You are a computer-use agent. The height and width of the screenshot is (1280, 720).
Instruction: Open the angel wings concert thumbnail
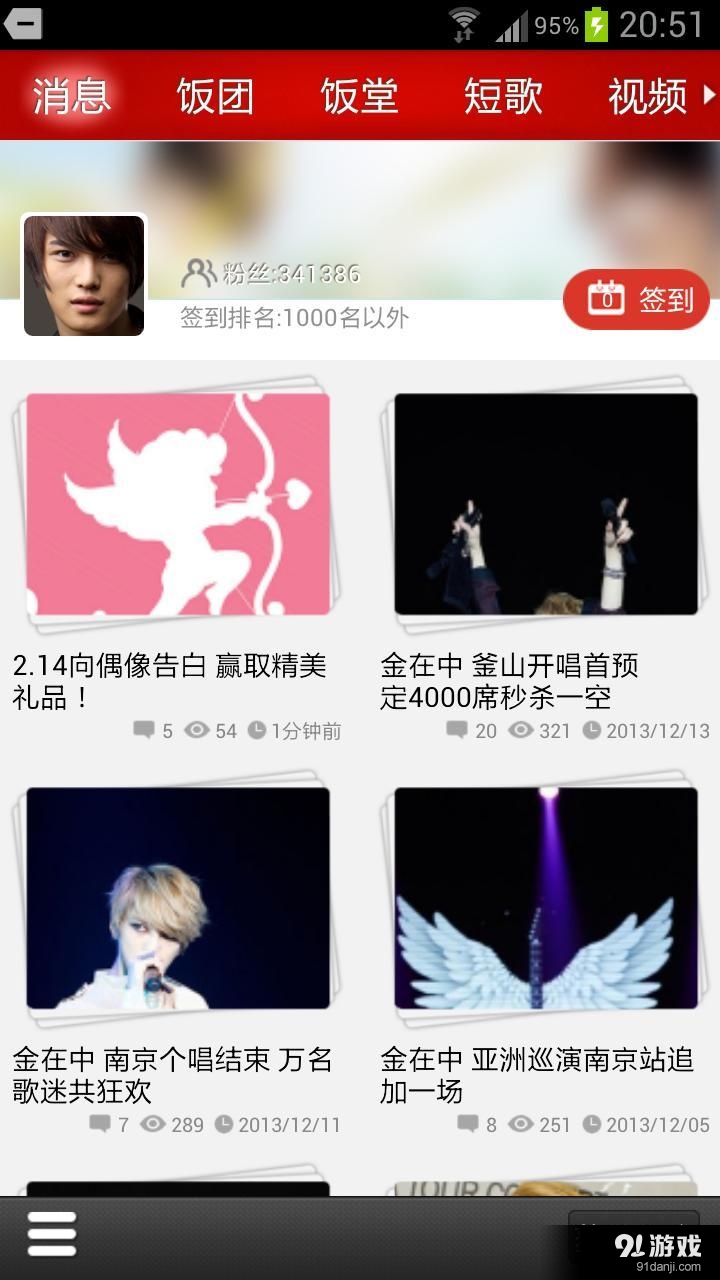[x=545, y=897]
